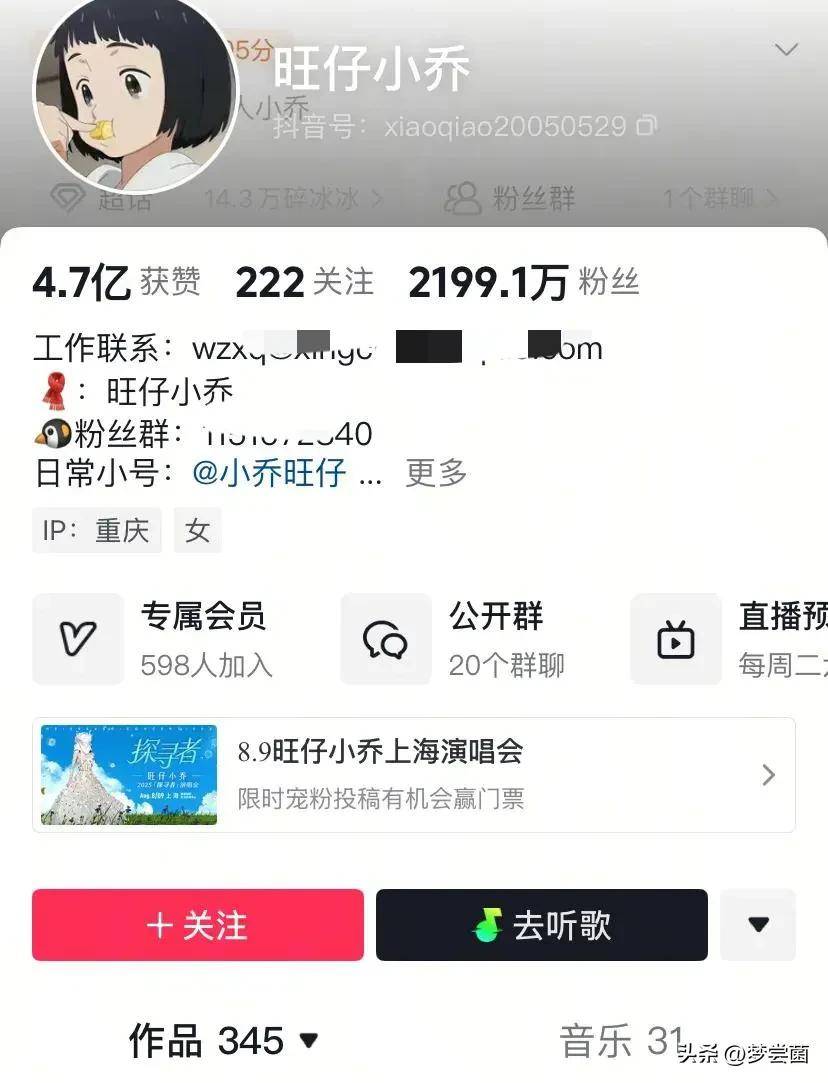The width and height of the screenshot is (828, 1083).
Task: View the 222 关注 following list
Action: (x=304, y=283)
